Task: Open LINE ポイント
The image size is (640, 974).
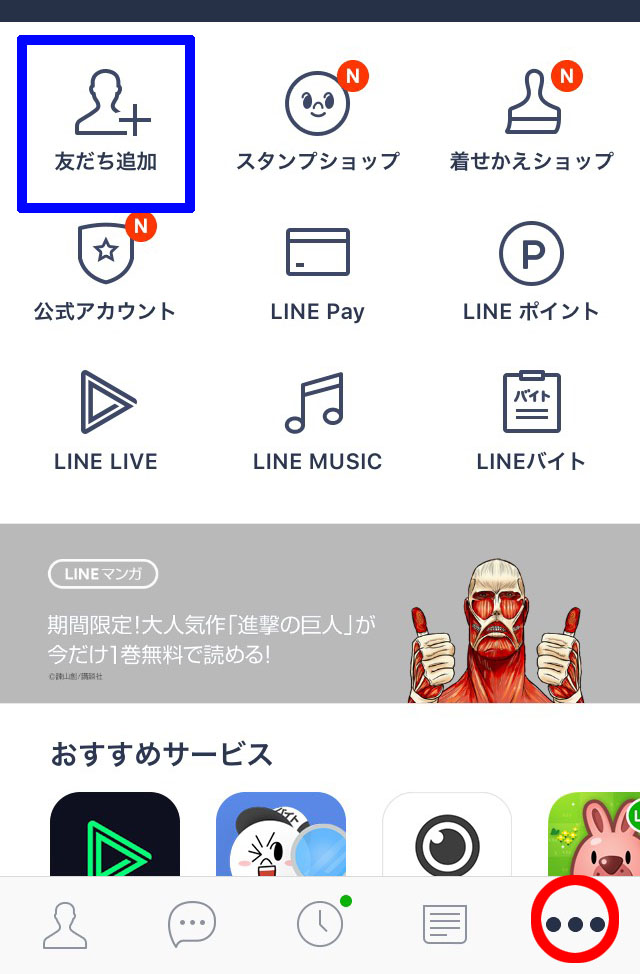Action: (x=531, y=272)
